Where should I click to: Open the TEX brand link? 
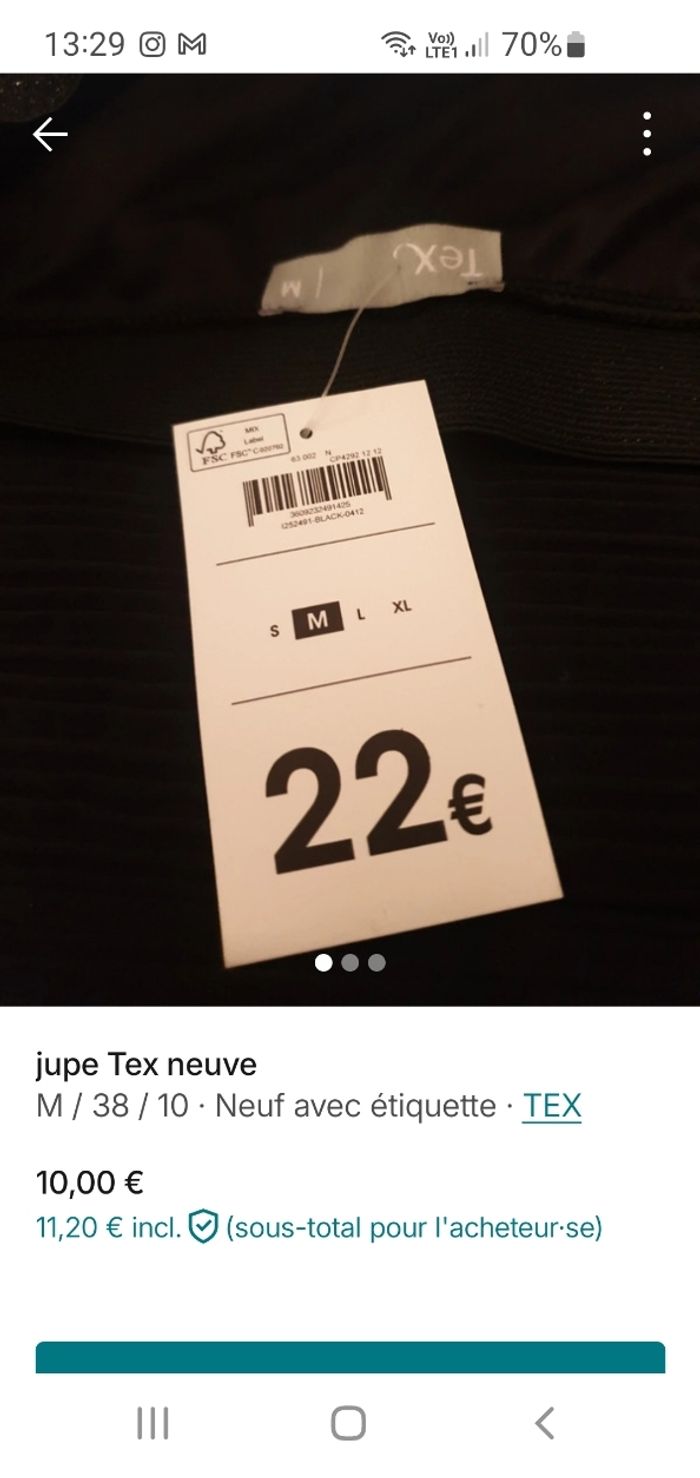[551, 1106]
